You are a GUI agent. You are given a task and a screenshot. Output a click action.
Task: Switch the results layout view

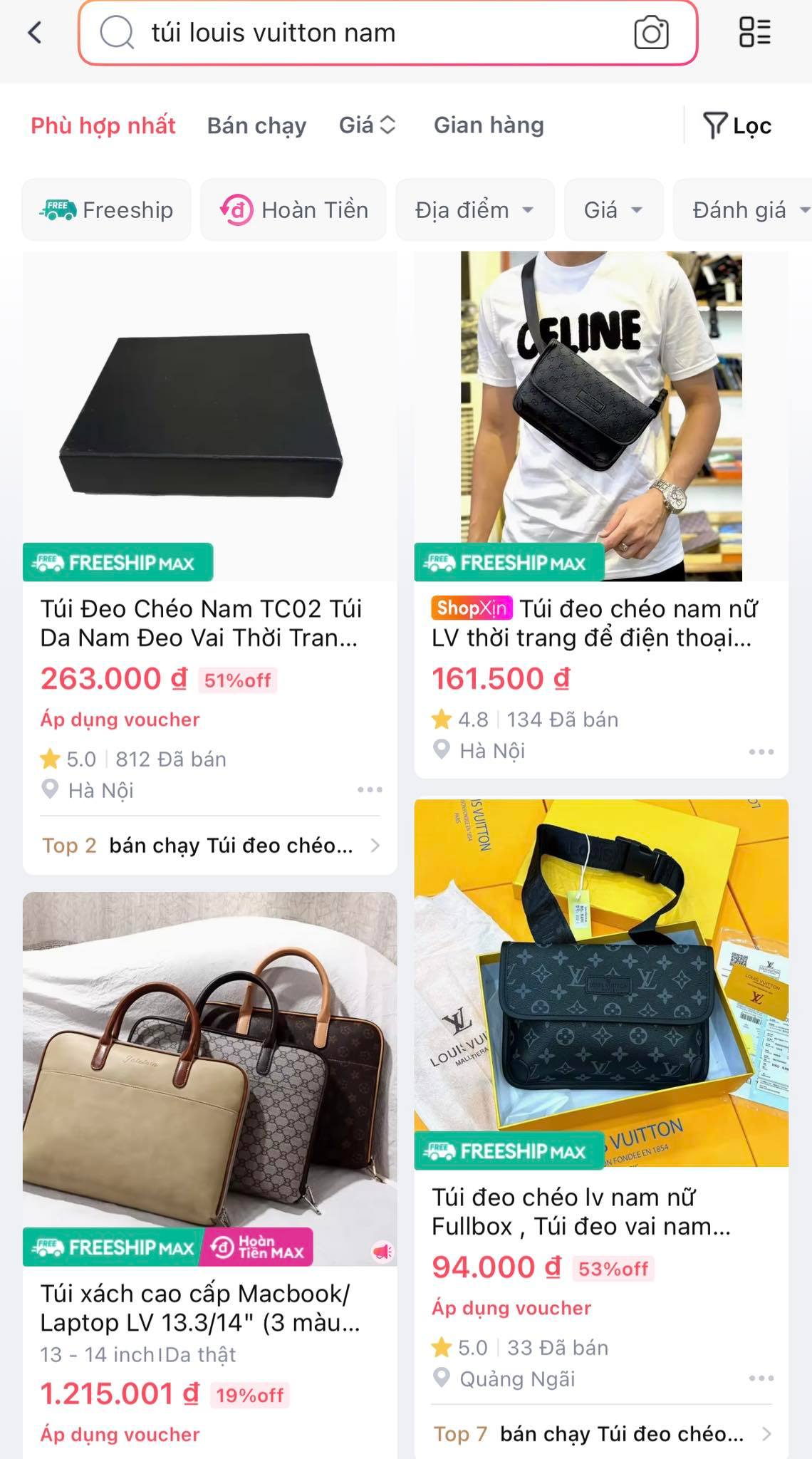click(x=754, y=33)
